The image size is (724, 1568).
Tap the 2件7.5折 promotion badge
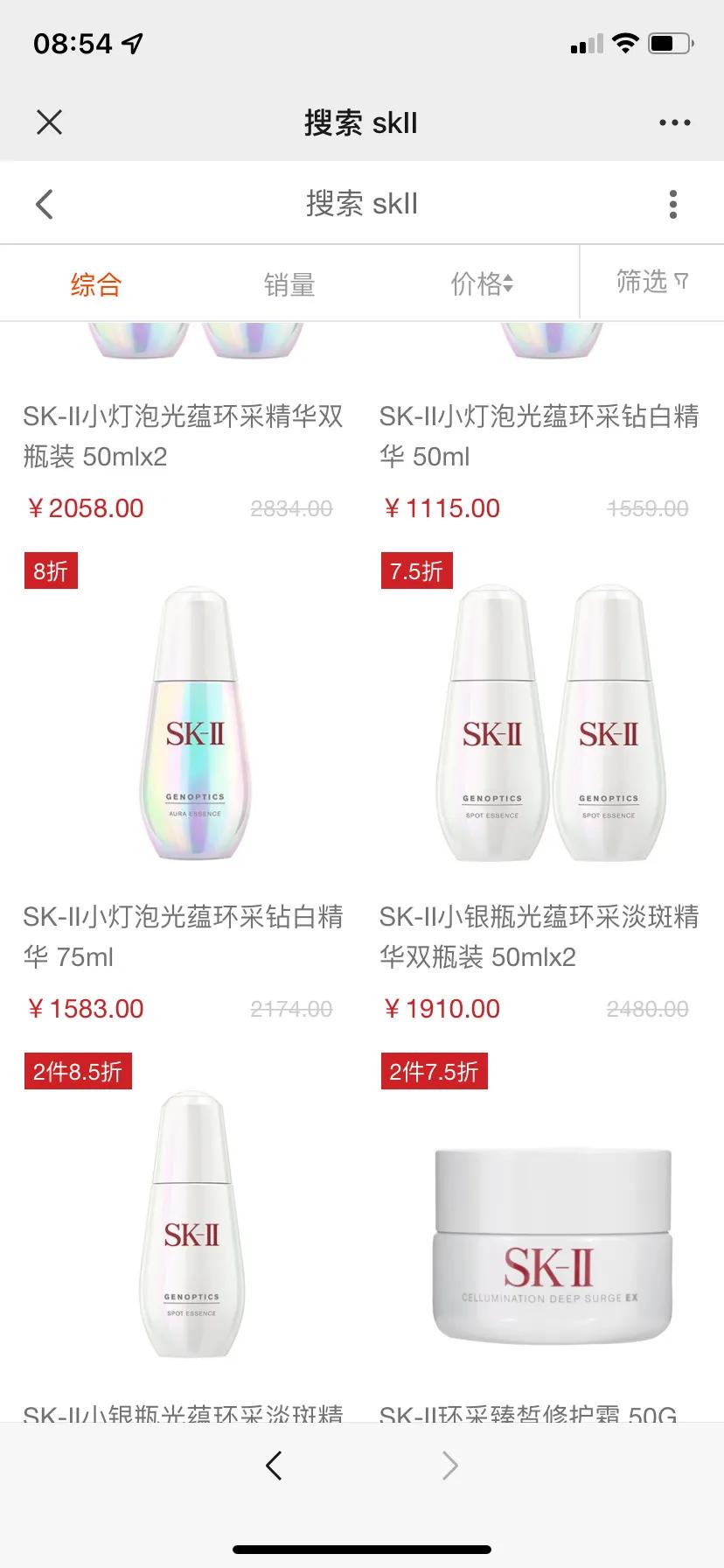click(433, 1071)
